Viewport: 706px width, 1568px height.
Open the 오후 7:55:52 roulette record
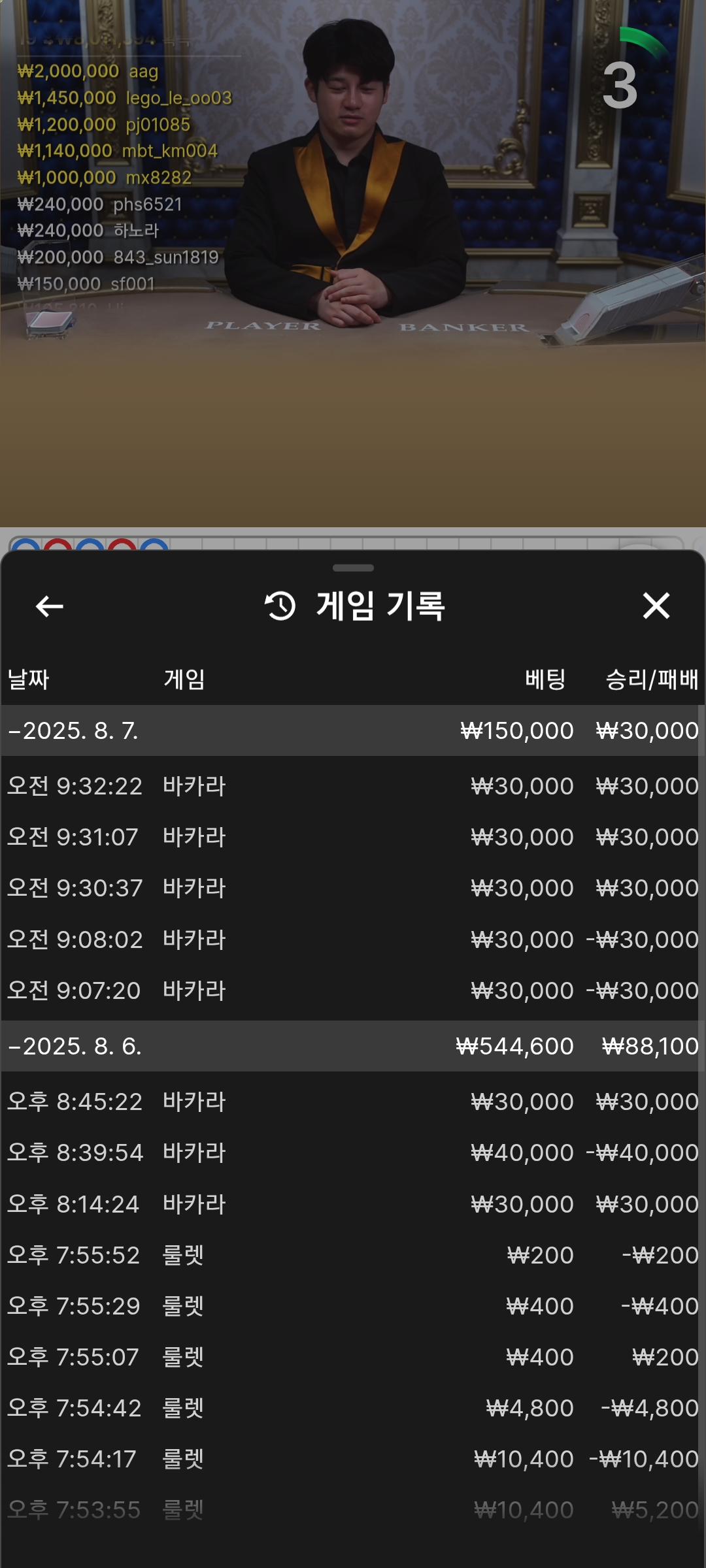click(352, 1255)
